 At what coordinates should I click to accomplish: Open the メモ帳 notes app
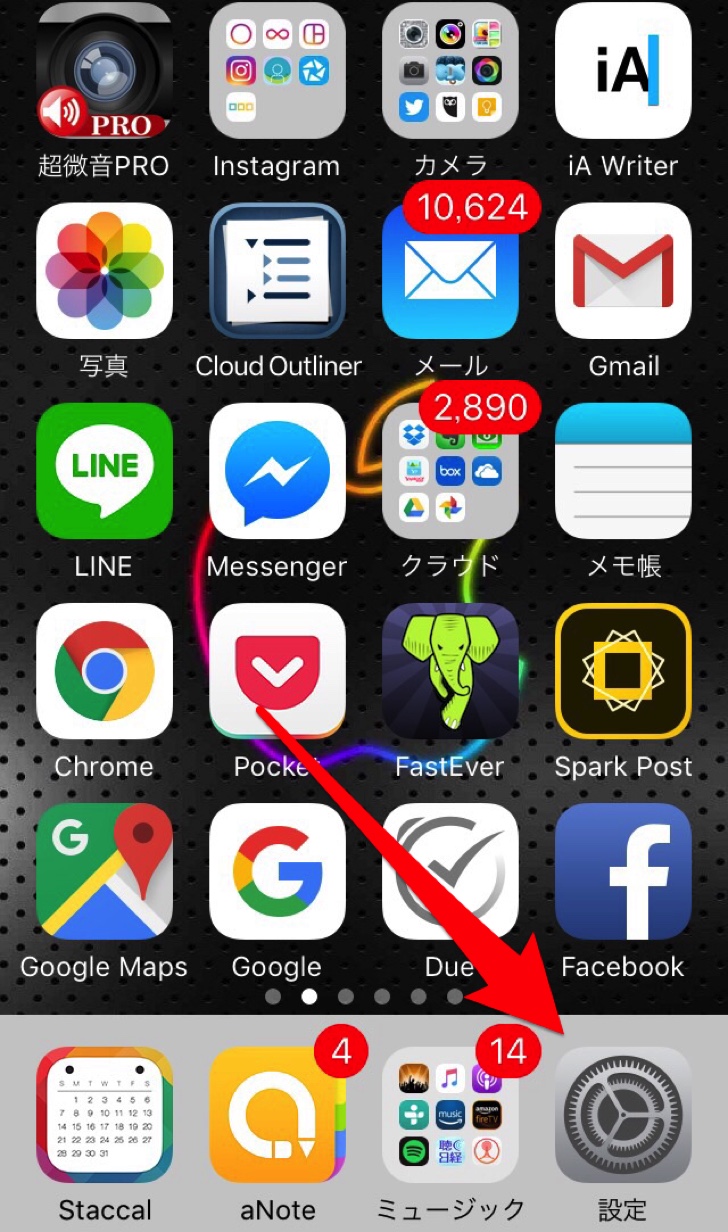pyautogui.click(x=623, y=471)
